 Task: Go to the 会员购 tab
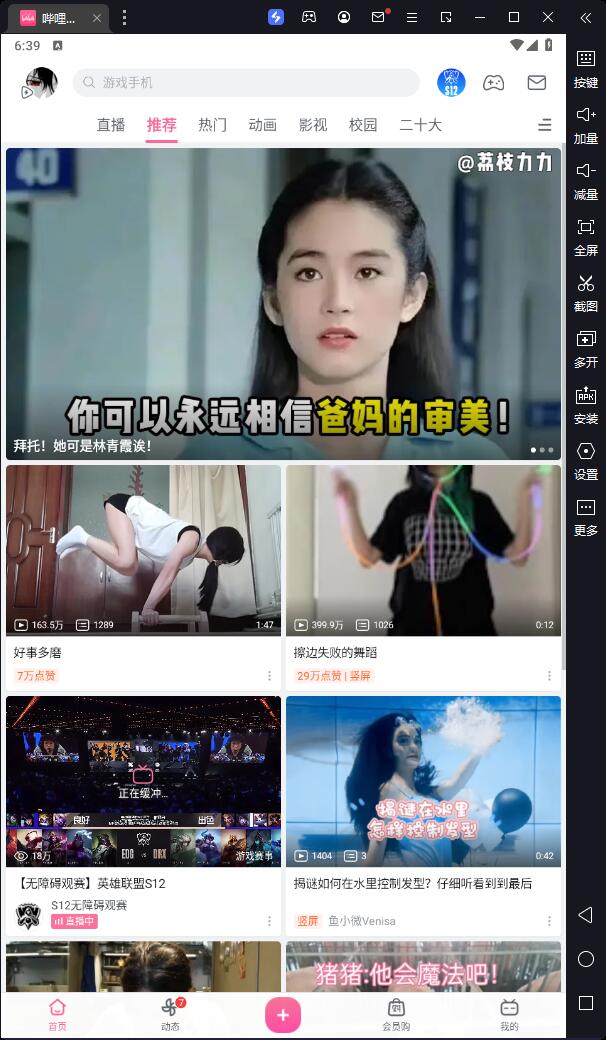(x=396, y=1013)
